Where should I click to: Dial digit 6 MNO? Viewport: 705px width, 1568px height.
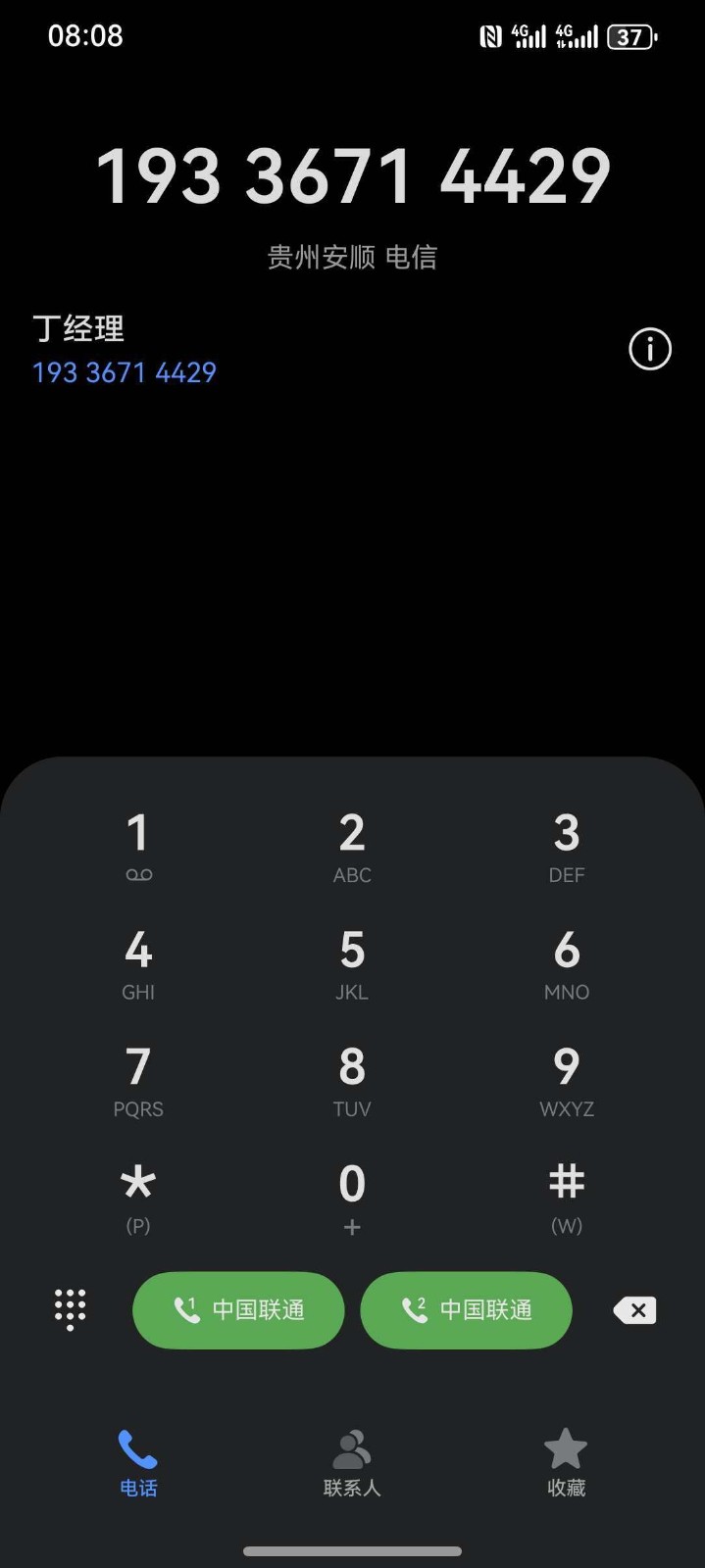click(x=566, y=964)
